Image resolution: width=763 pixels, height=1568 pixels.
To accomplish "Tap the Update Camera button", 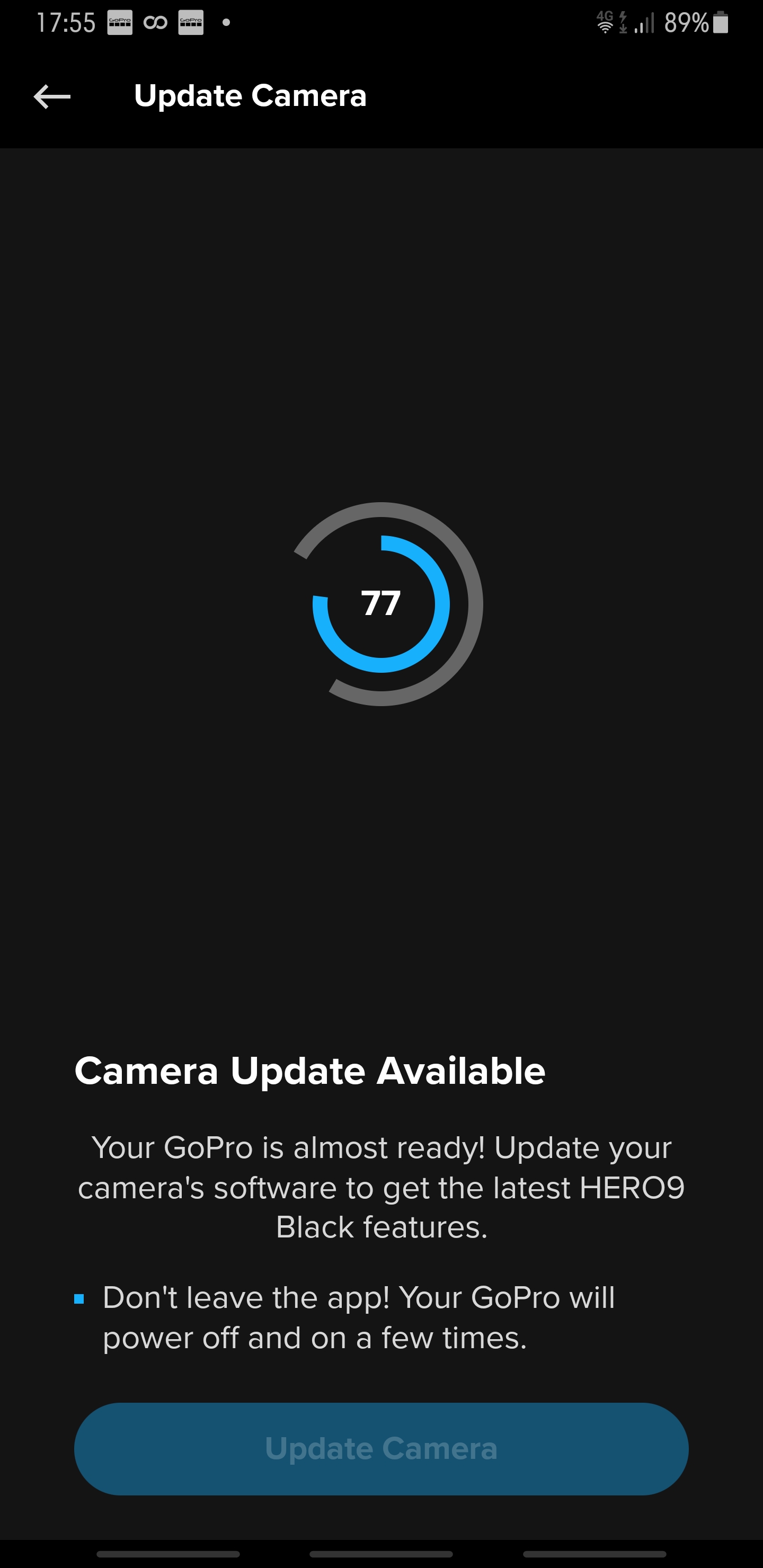I will click(x=381, y=1449).
